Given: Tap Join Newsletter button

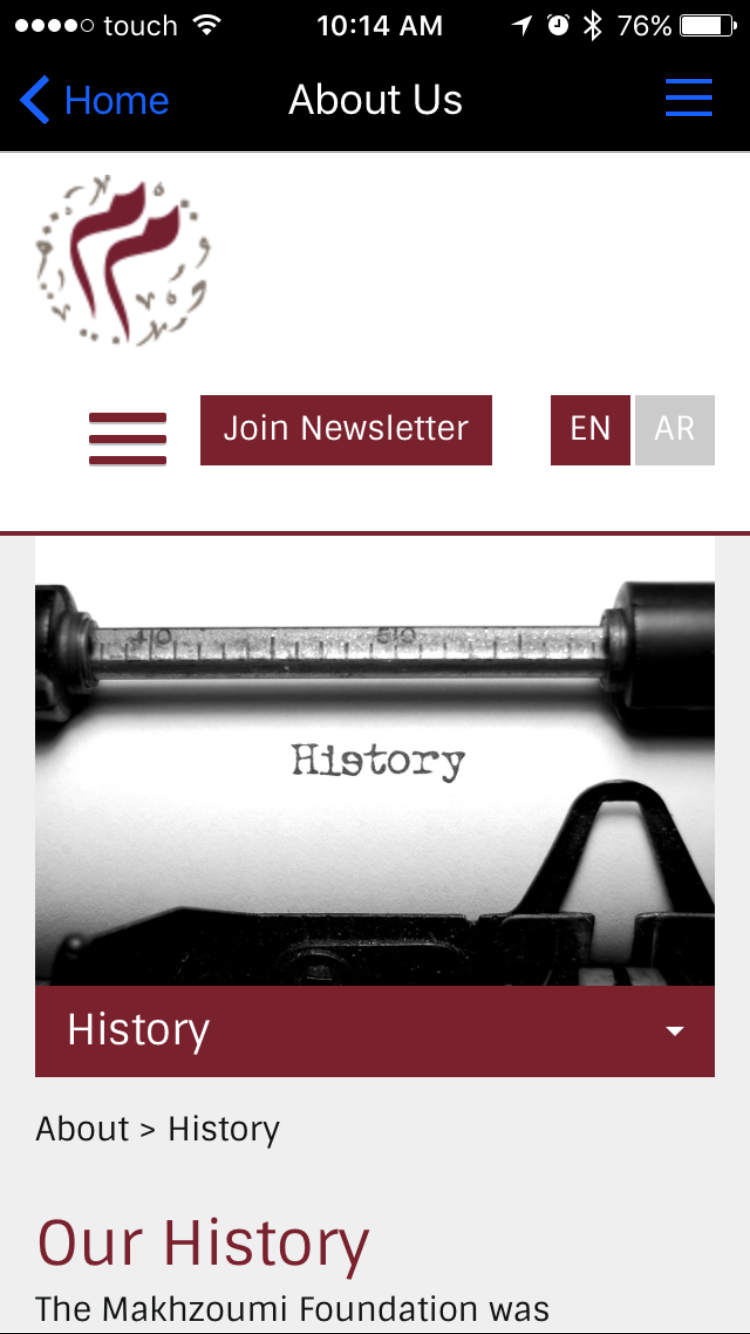Looking at the screenshot, I should (x=346, y=430).
